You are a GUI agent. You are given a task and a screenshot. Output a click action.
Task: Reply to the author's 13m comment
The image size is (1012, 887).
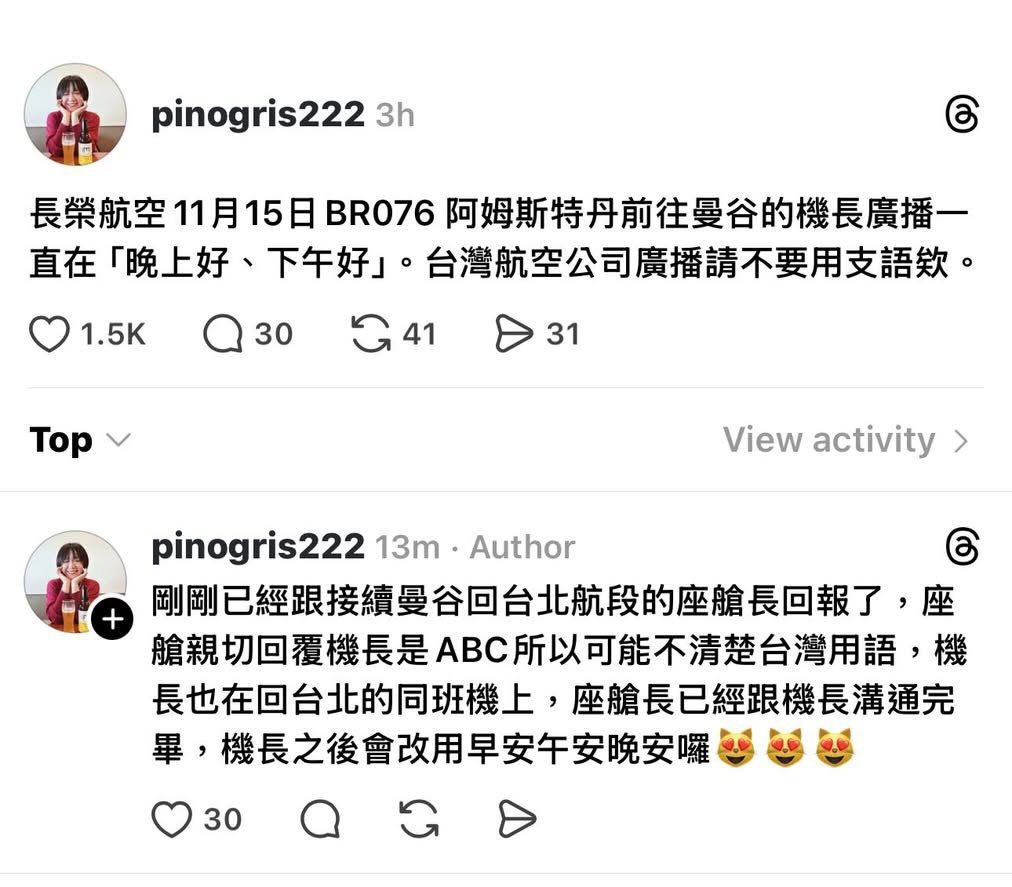point(320,820)
